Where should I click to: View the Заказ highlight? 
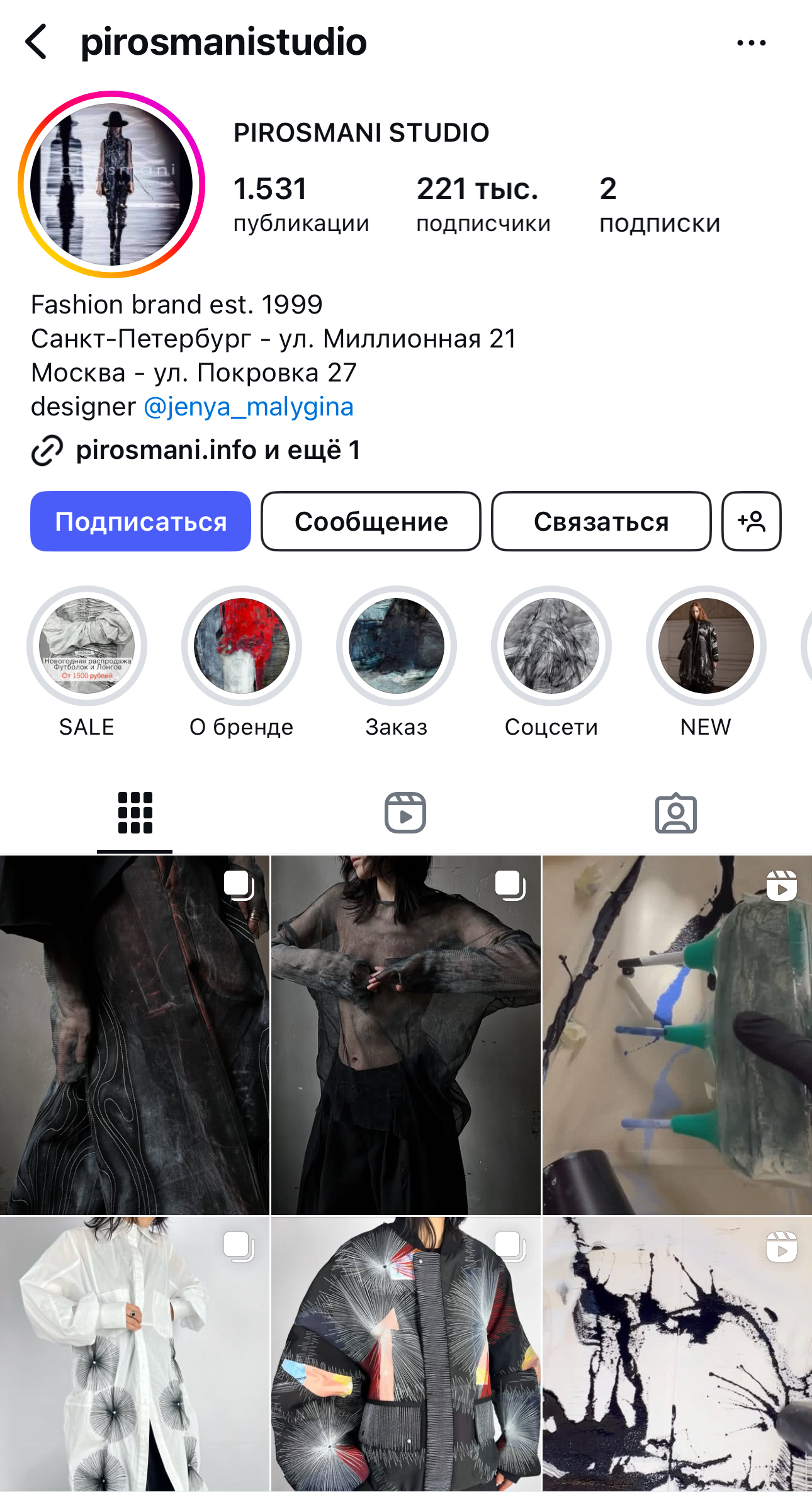coord(397,646)
